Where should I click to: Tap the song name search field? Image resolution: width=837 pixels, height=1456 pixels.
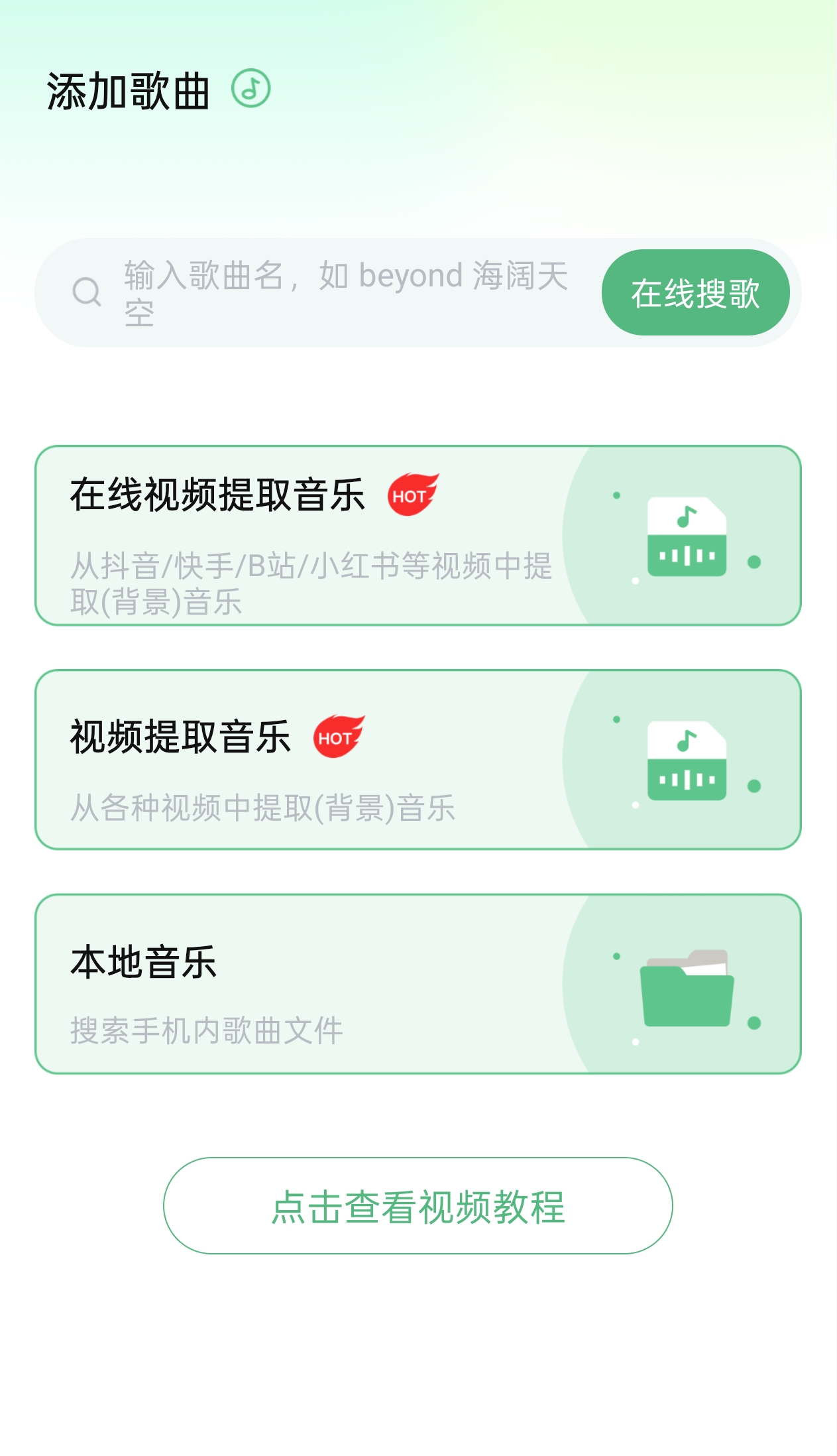click(x=345, y=292)
